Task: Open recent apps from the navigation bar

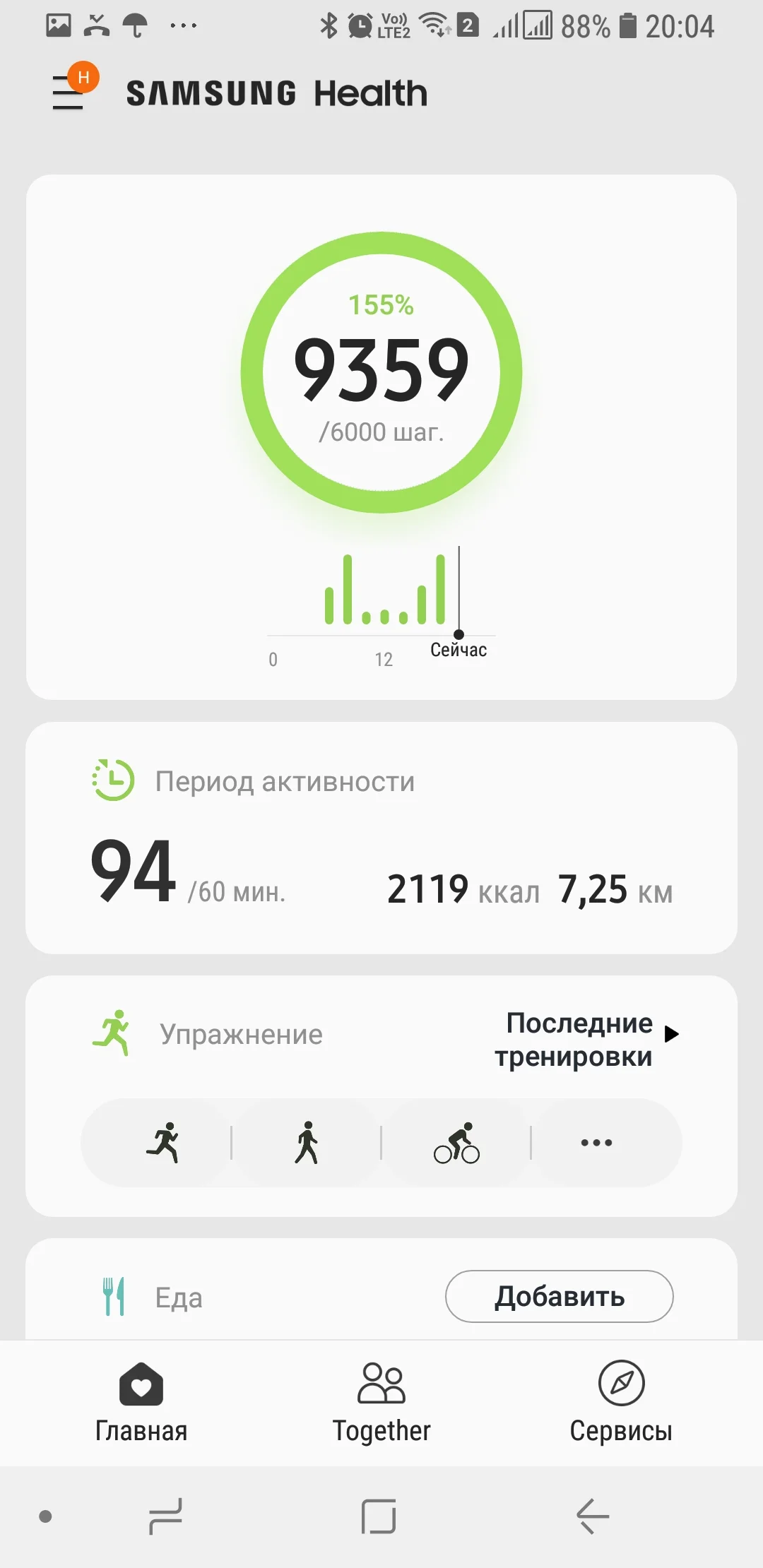Action: click(x=166, y=1516)
